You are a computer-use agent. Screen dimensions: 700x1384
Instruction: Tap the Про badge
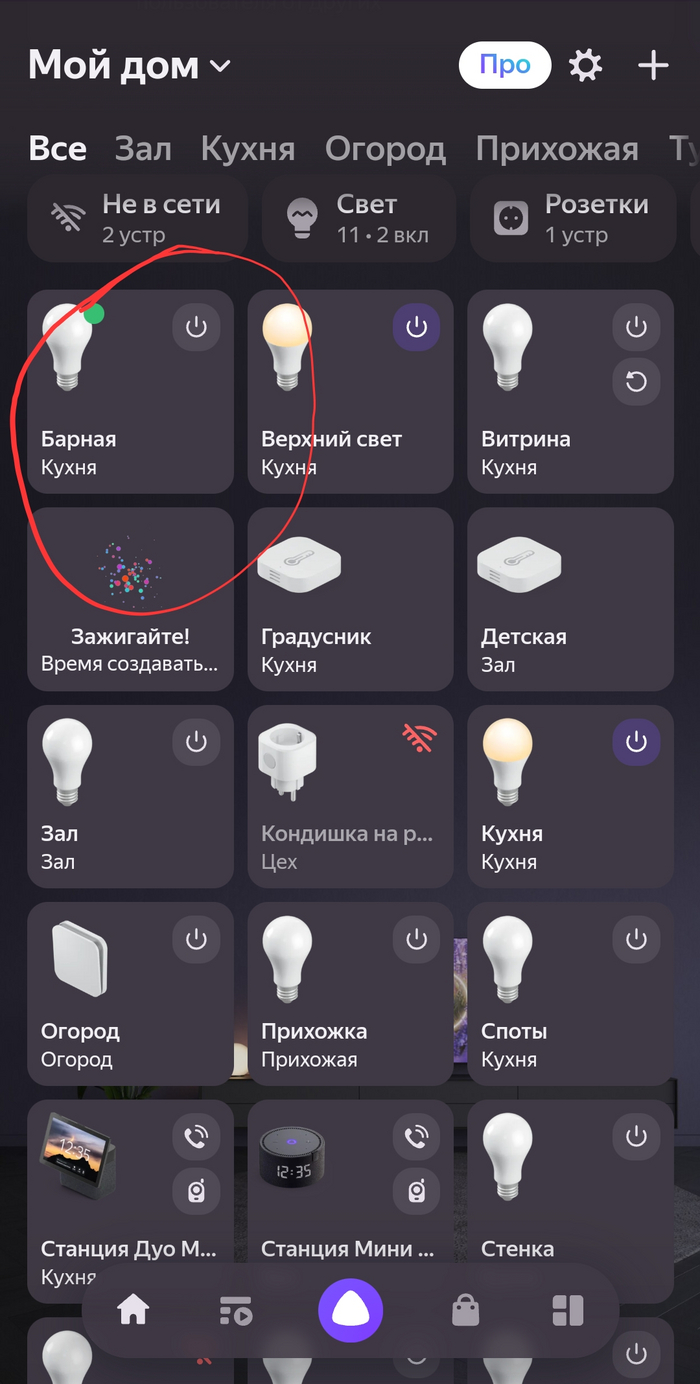(505, 66)
